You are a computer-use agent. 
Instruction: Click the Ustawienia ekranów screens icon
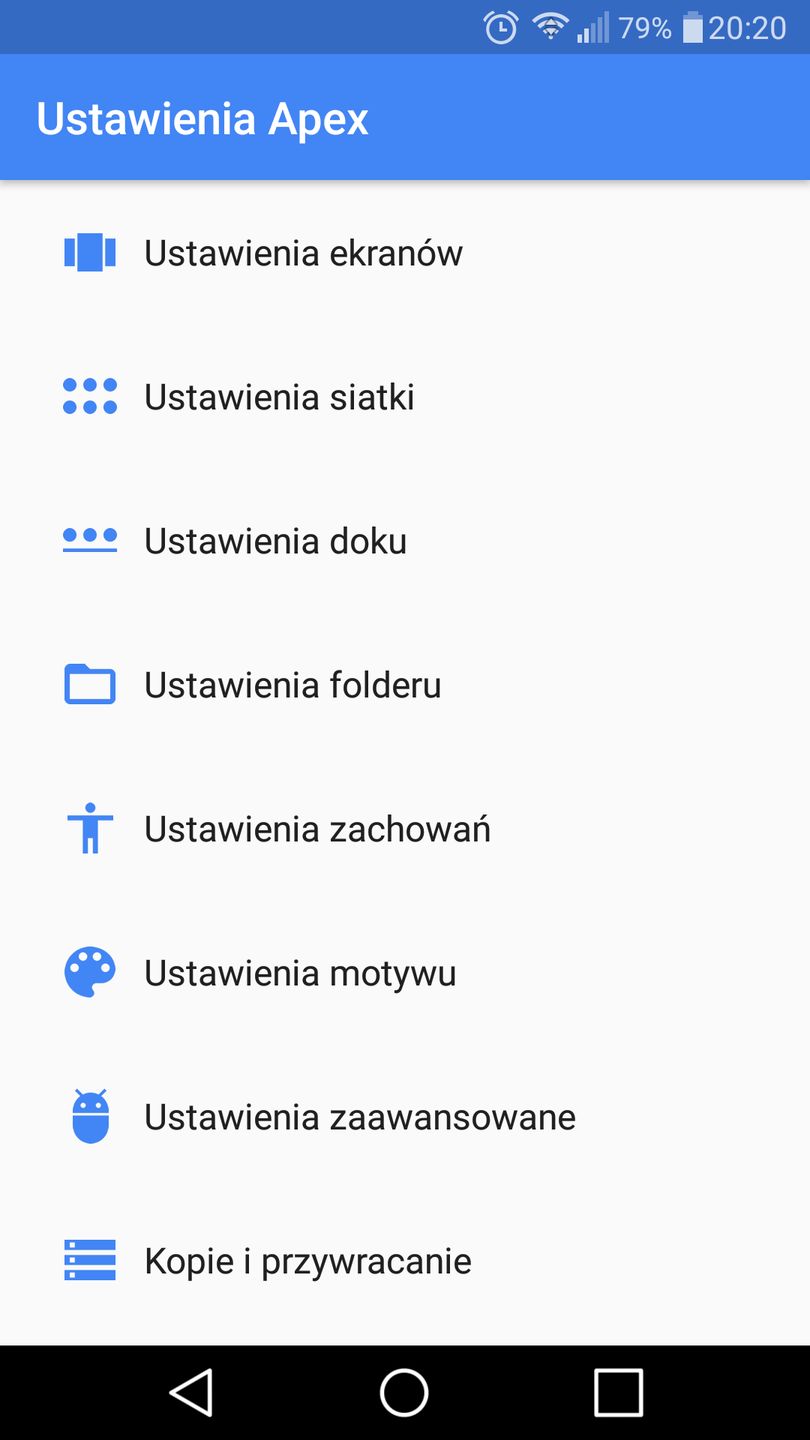click(90, 252)
